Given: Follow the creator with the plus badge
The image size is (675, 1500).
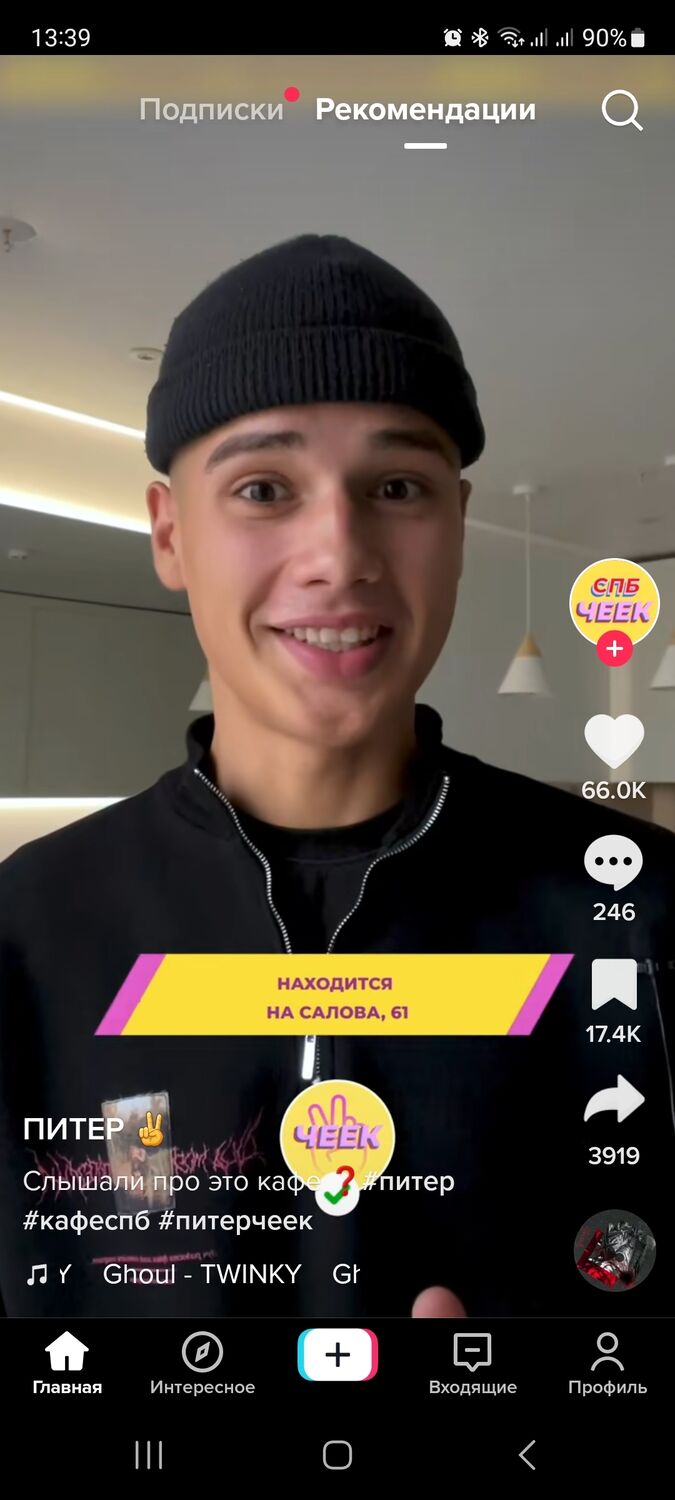Looking at the screenshot, I should tap(614, 649).
